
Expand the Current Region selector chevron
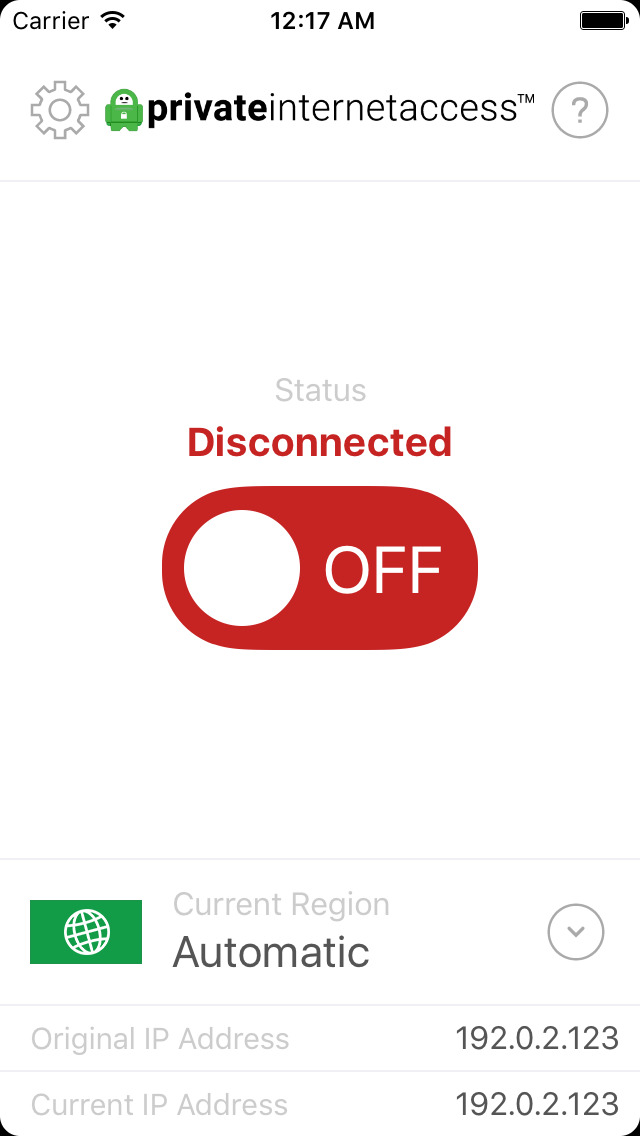[x=576, y=932]
